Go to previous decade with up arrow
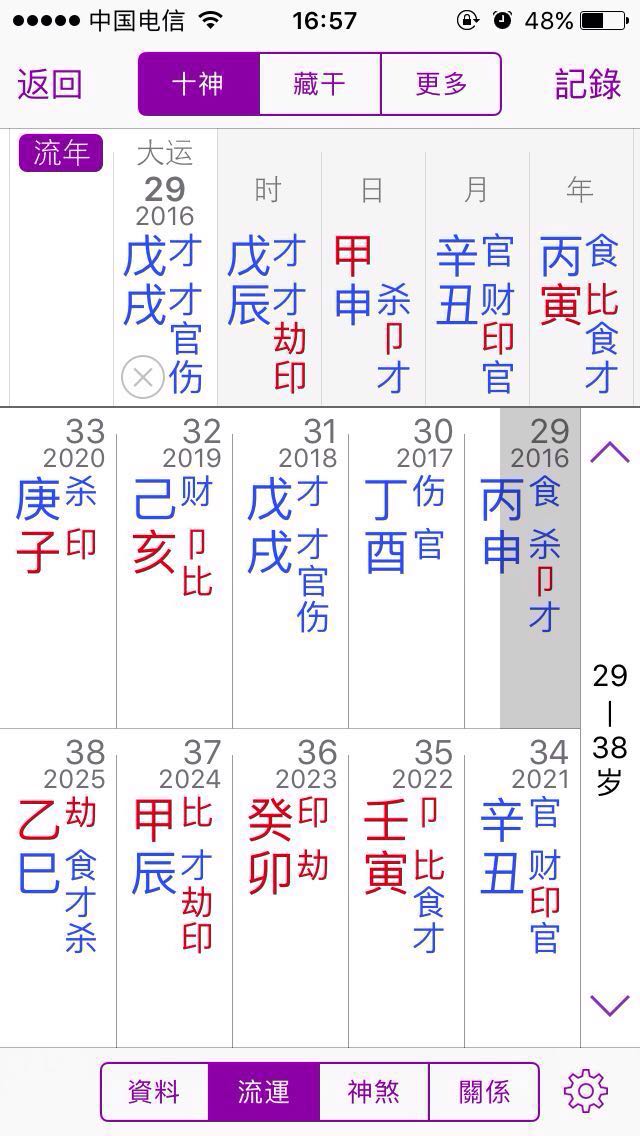 coord(610,452)
